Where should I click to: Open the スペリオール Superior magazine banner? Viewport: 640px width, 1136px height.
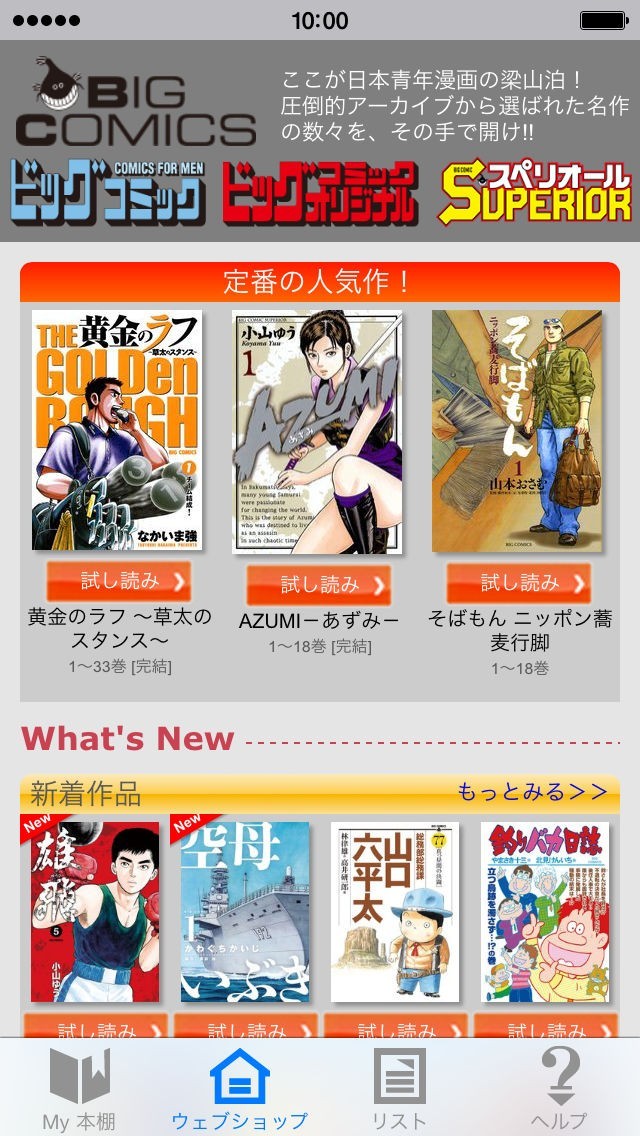(535, 191)
